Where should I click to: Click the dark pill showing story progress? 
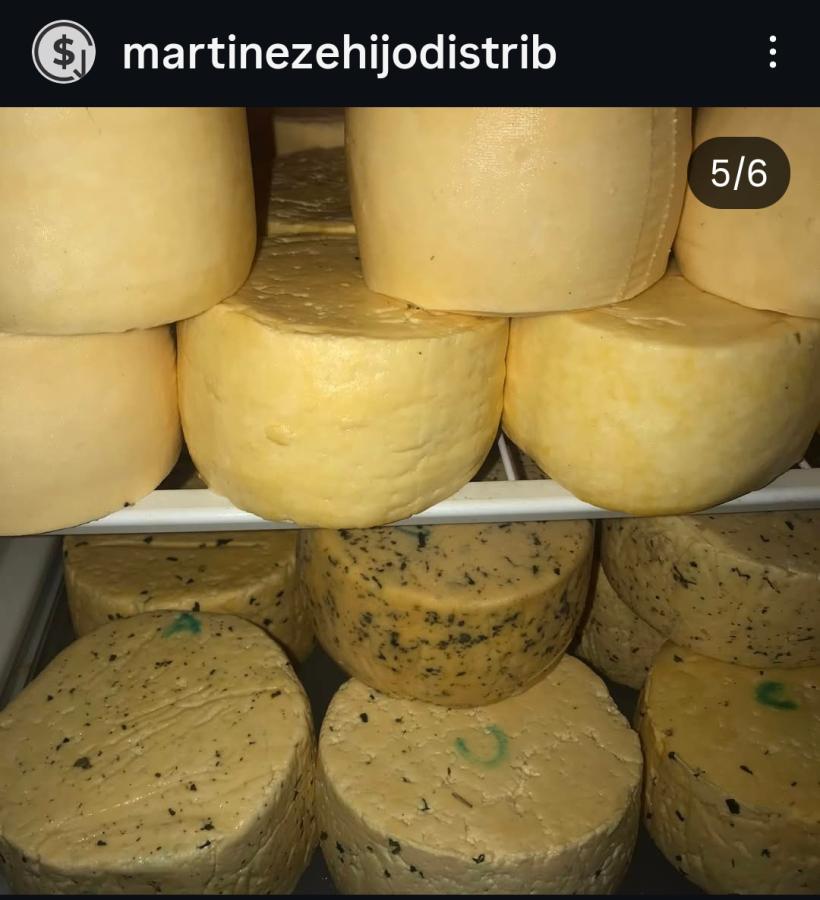point(738,173)
